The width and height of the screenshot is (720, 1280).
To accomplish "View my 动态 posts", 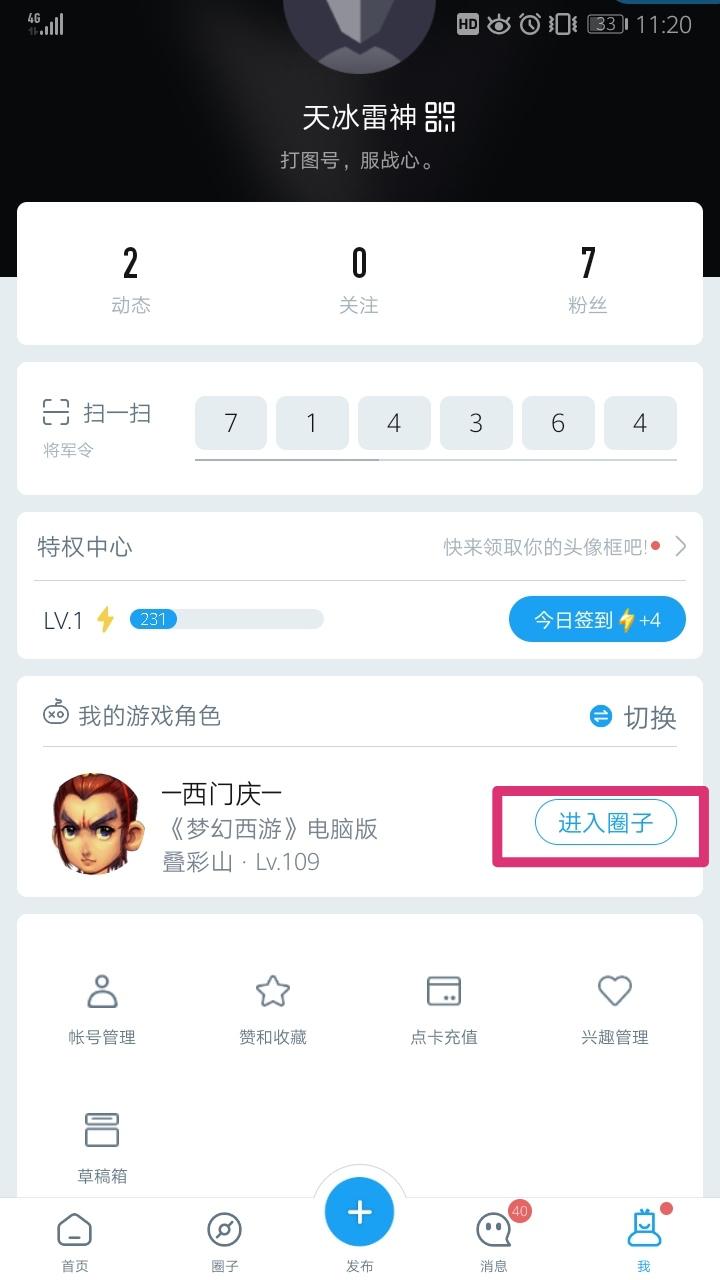I will pos(130,279).
